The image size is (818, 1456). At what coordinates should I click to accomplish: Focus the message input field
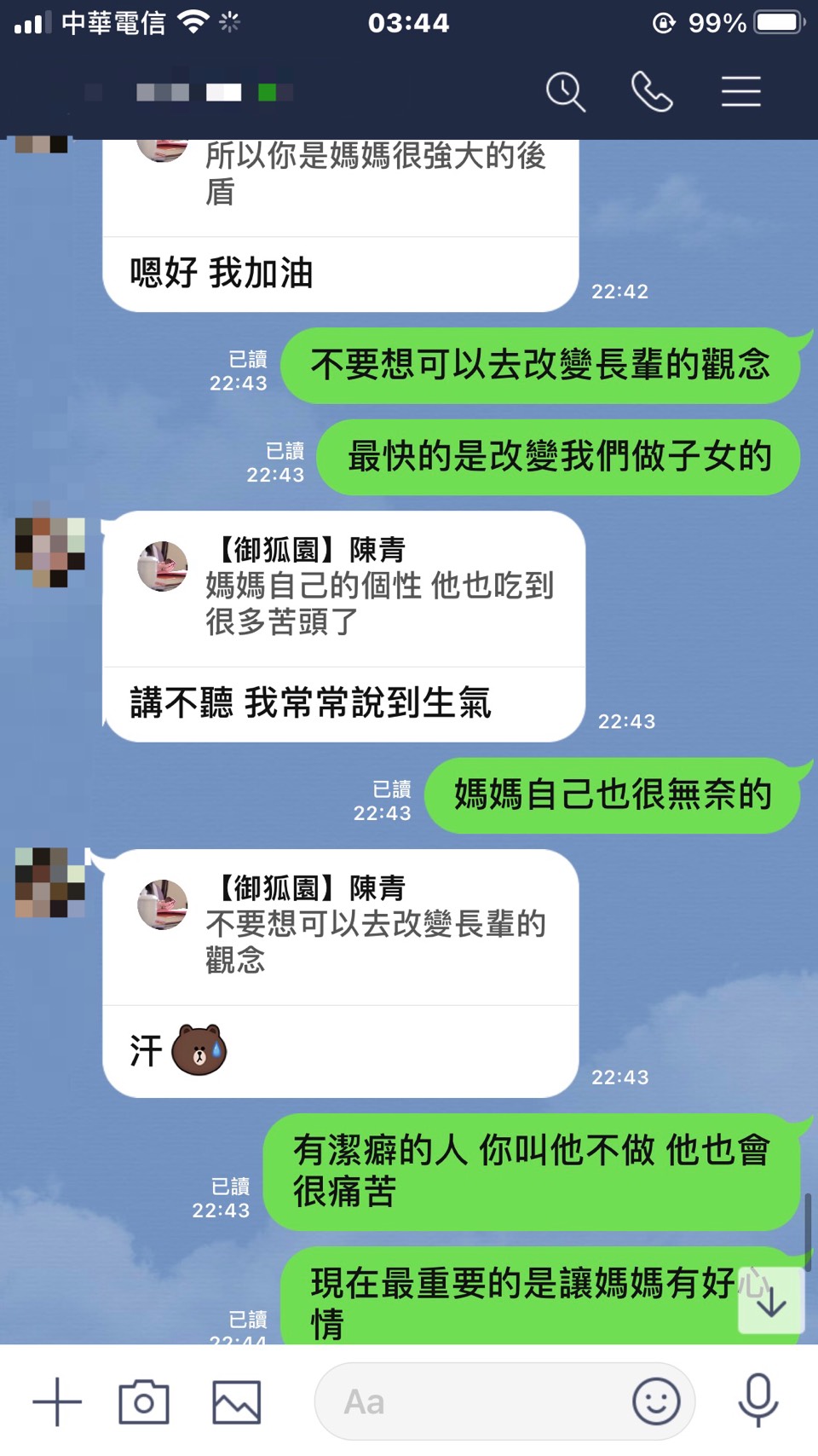pyautogui.click(x=477, y=1401)
